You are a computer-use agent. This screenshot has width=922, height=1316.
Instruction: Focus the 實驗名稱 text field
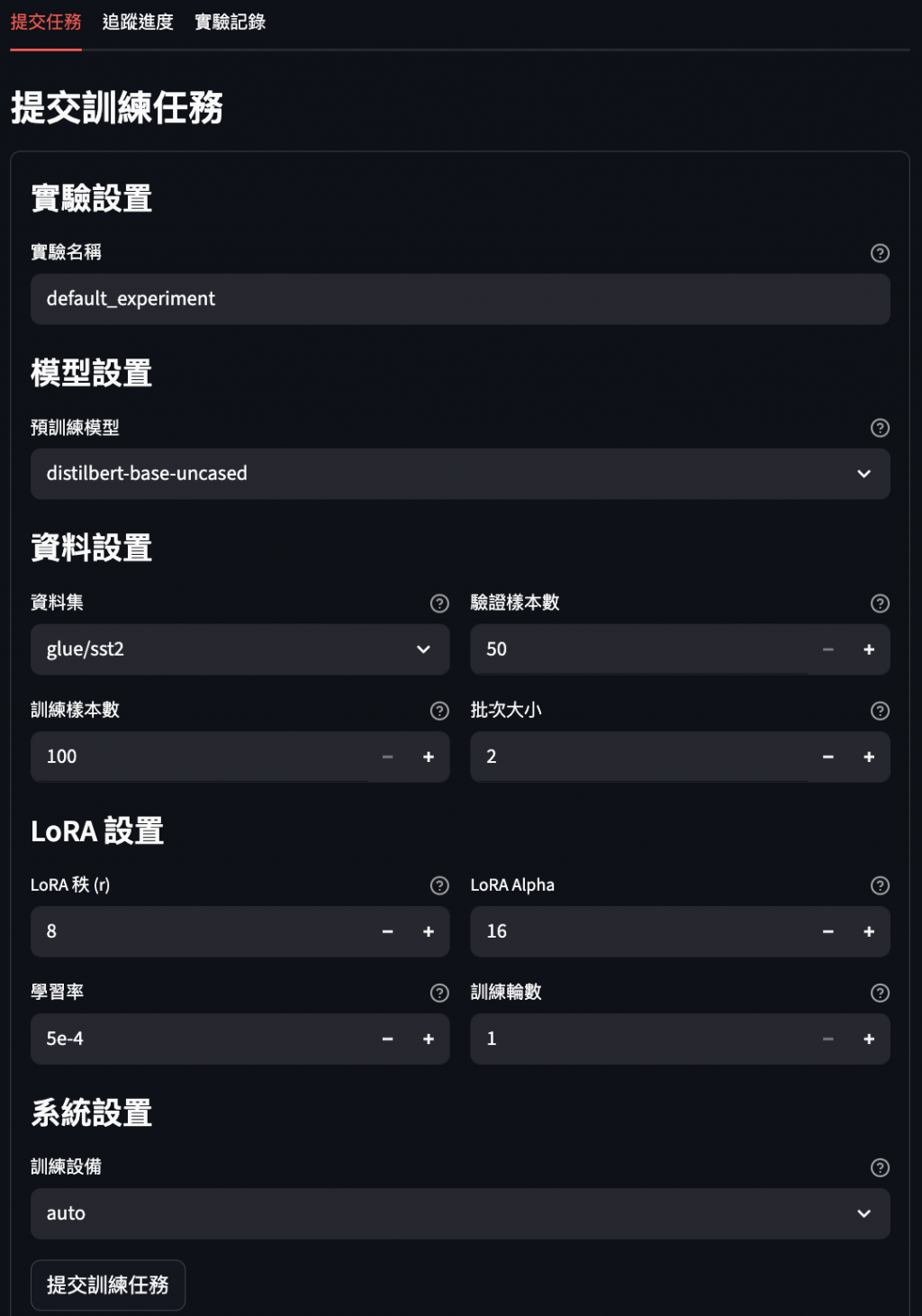click(459, 299)
